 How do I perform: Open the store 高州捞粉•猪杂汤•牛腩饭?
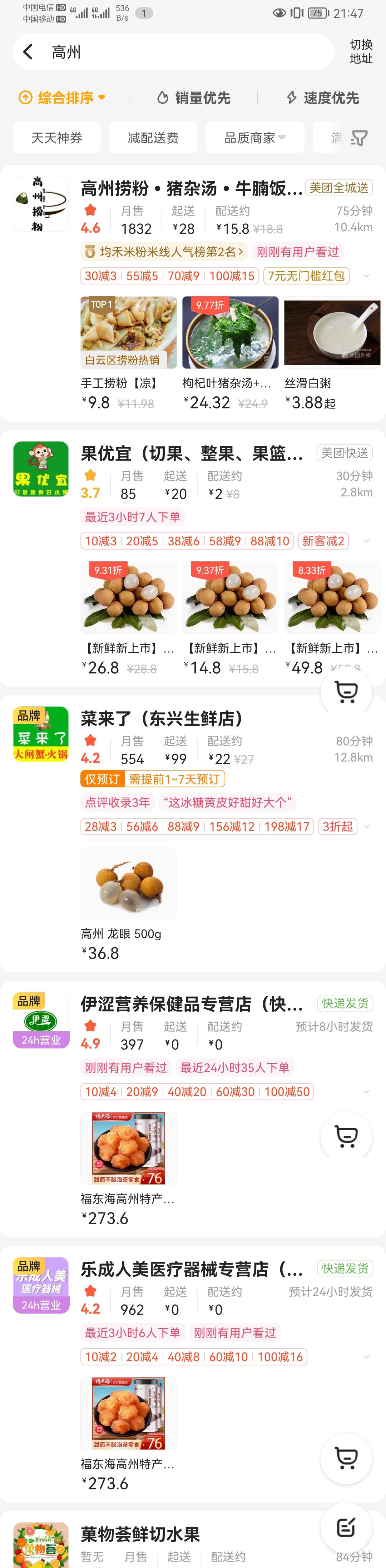click(x=191, y=189)
